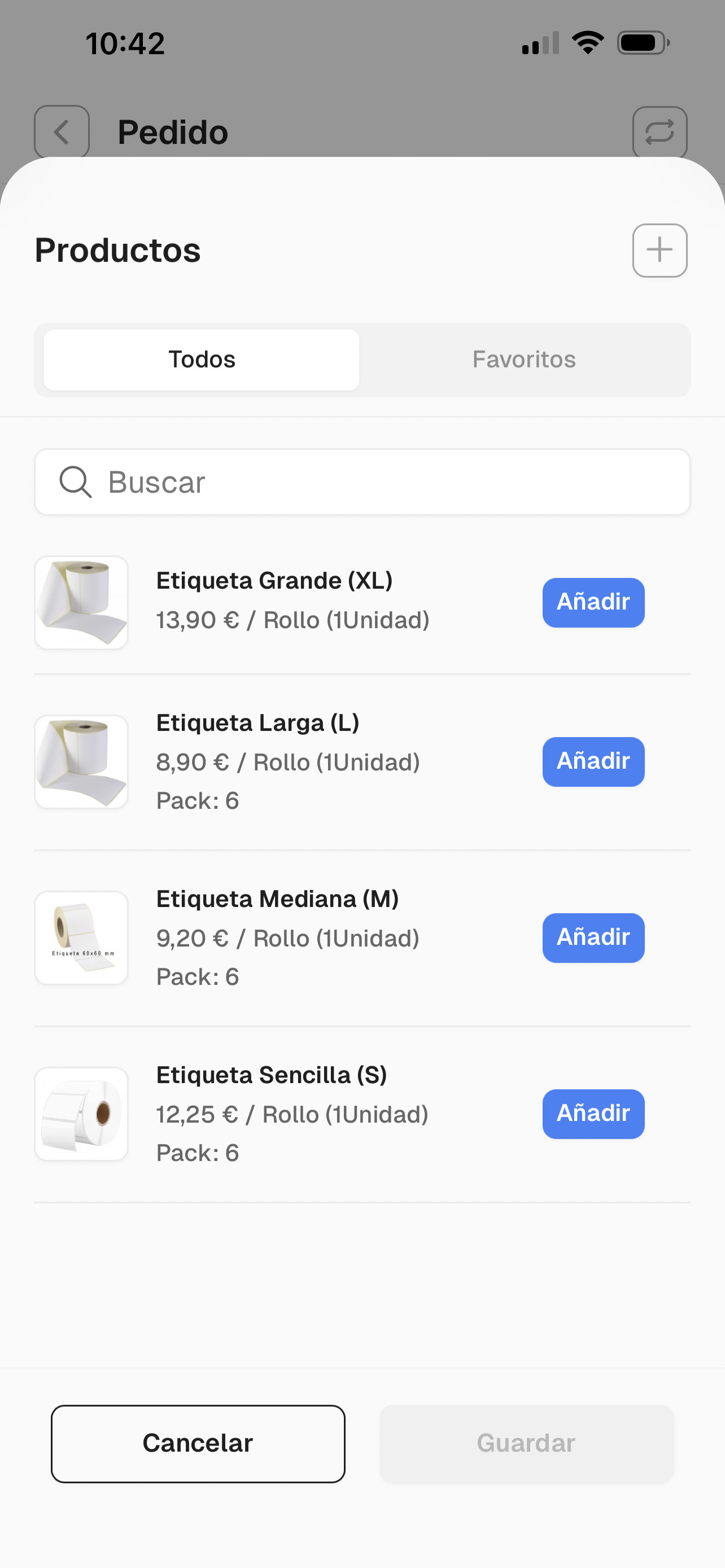The width and height of the screenshot is (725, 1568).
Task: Add Etiqueta Sencilla (S) to the order
Action: pos(593,1113)
